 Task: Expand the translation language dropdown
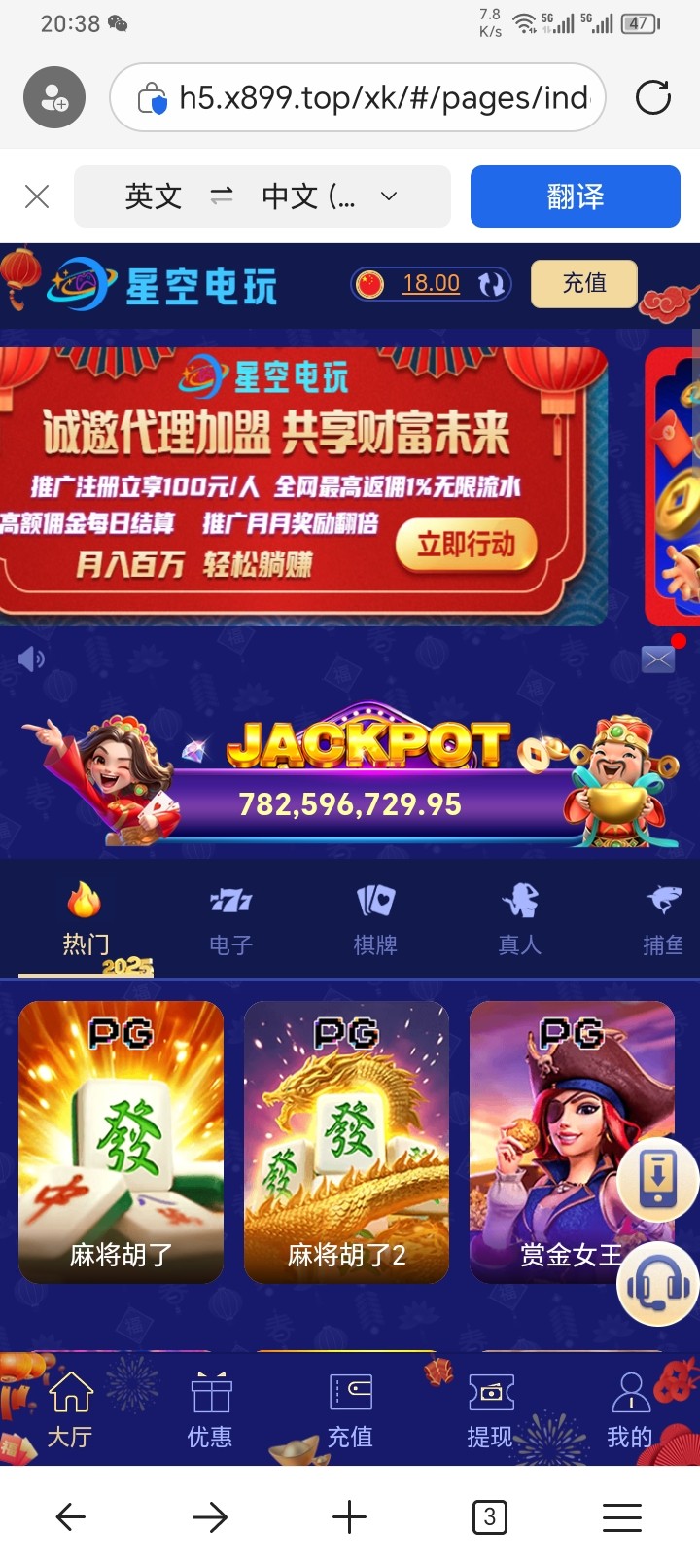[389, 196]
